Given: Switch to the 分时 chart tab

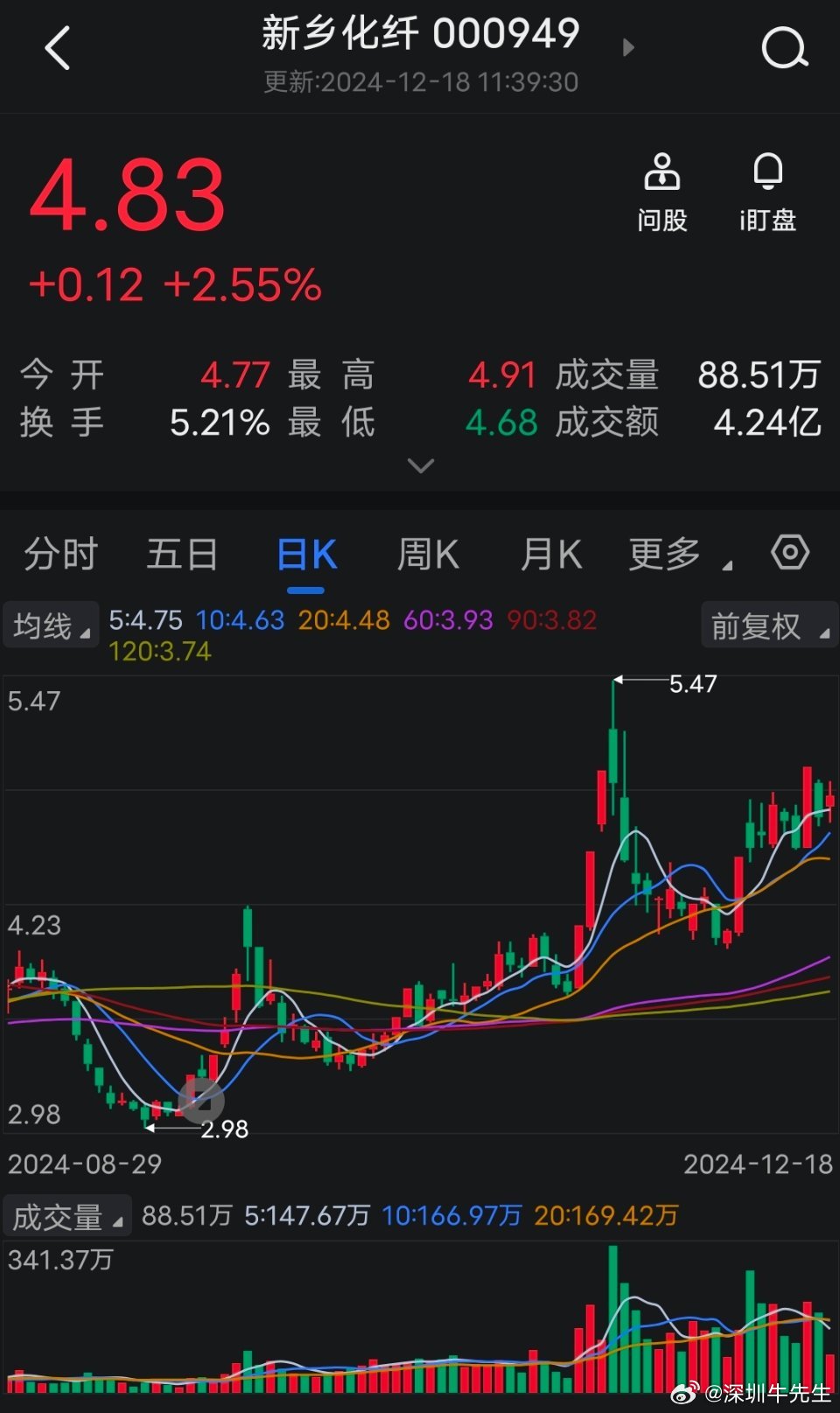Looking at the screenshot, I should tap(60, 555).
